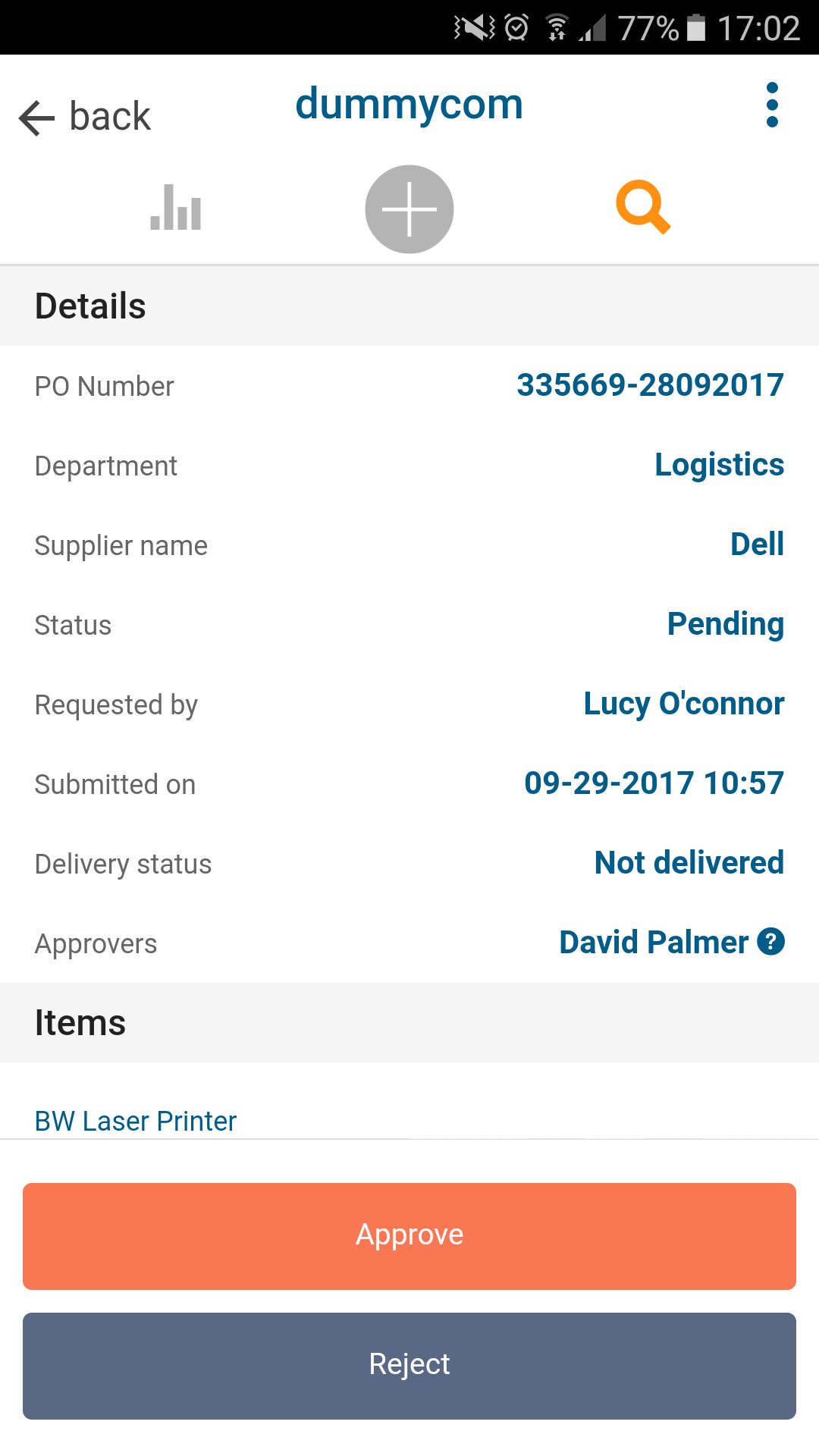Tap the plus button to add new
Viewport: 819px width, 1456px height.
(409, 209)
